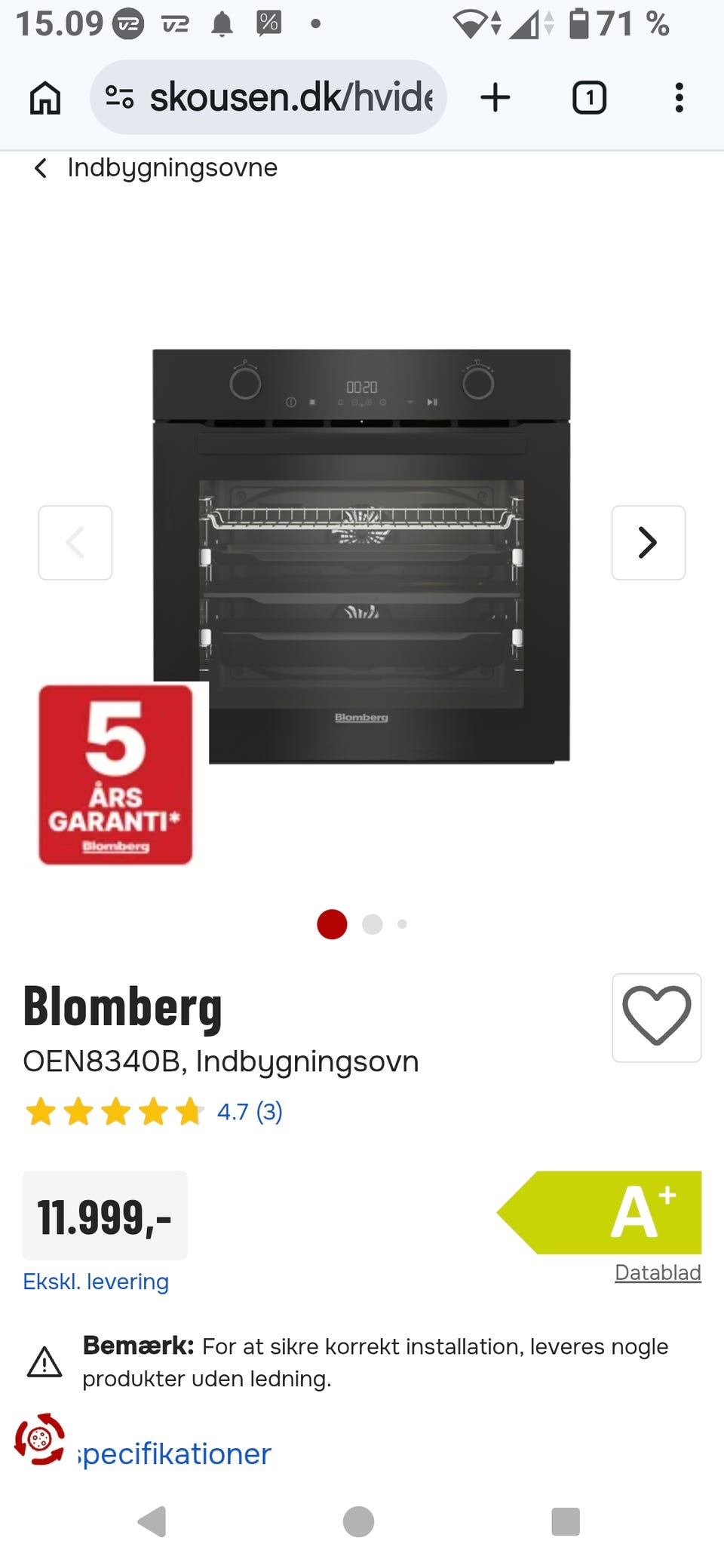724x1568 pixels.
Task: Open the Ekskl. levering info
Action: 96,1282
